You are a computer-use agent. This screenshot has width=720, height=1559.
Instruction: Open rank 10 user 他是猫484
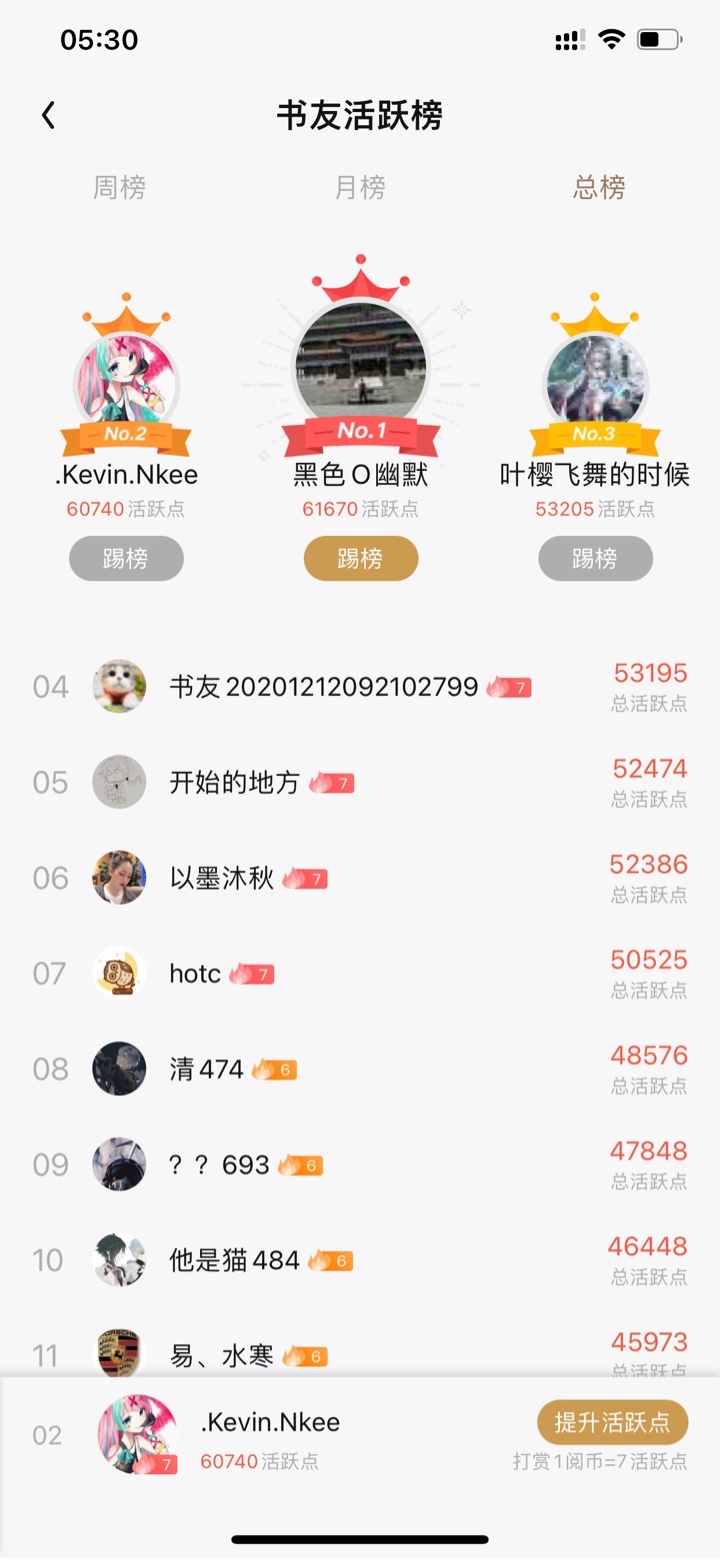234,1260
